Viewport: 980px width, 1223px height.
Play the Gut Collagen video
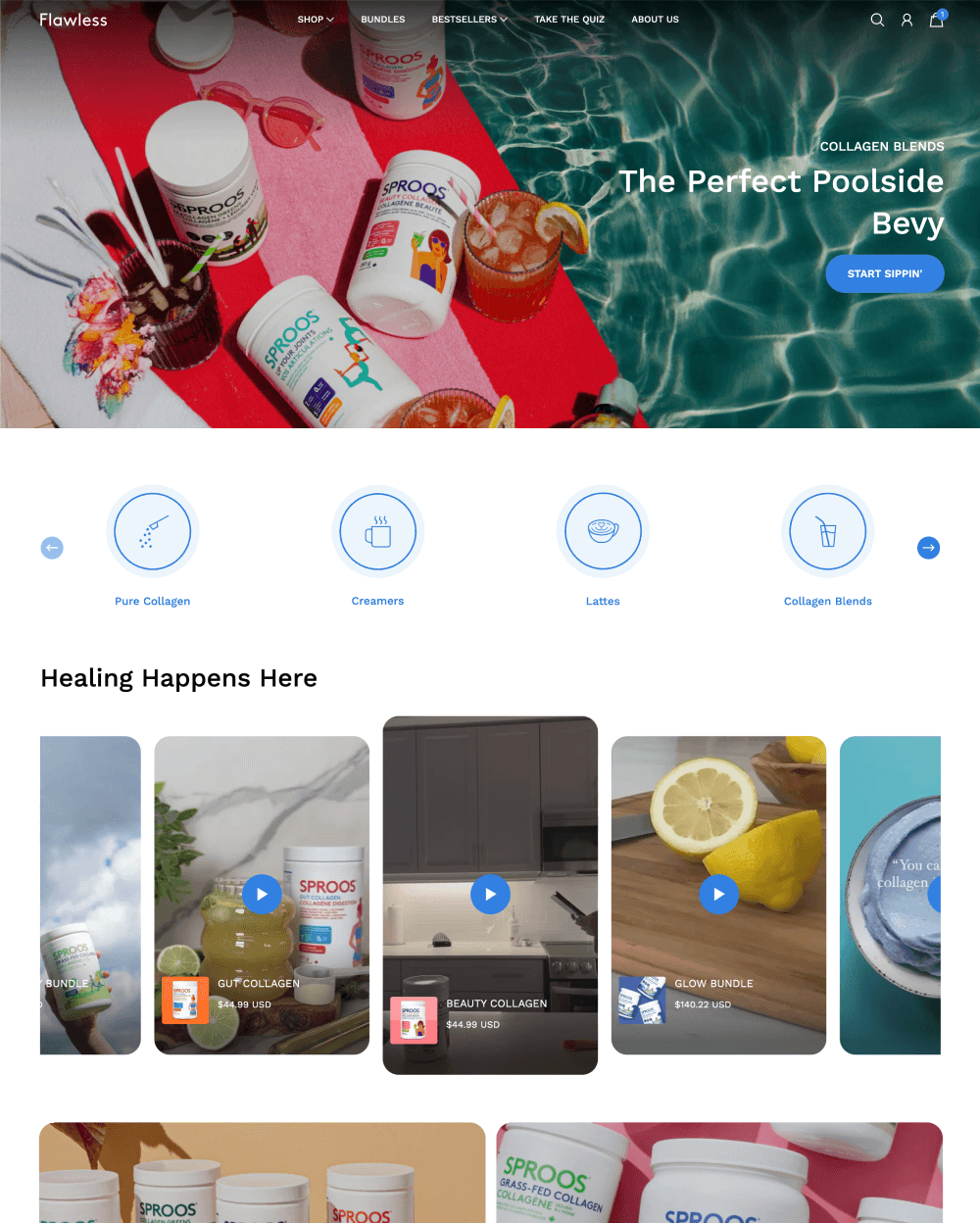262,894
